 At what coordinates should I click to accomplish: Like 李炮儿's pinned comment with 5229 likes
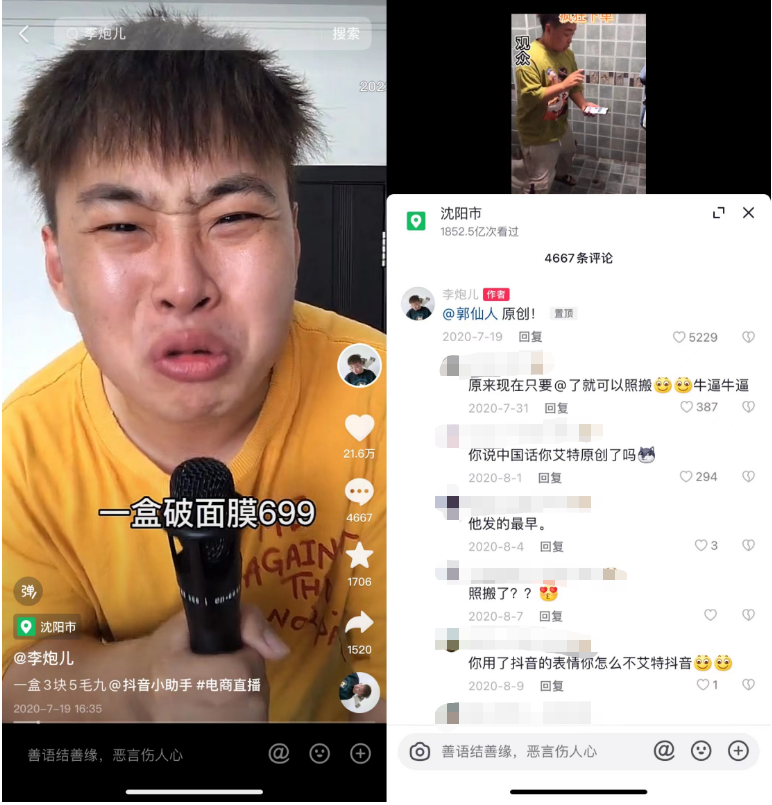tap(681, 338)
